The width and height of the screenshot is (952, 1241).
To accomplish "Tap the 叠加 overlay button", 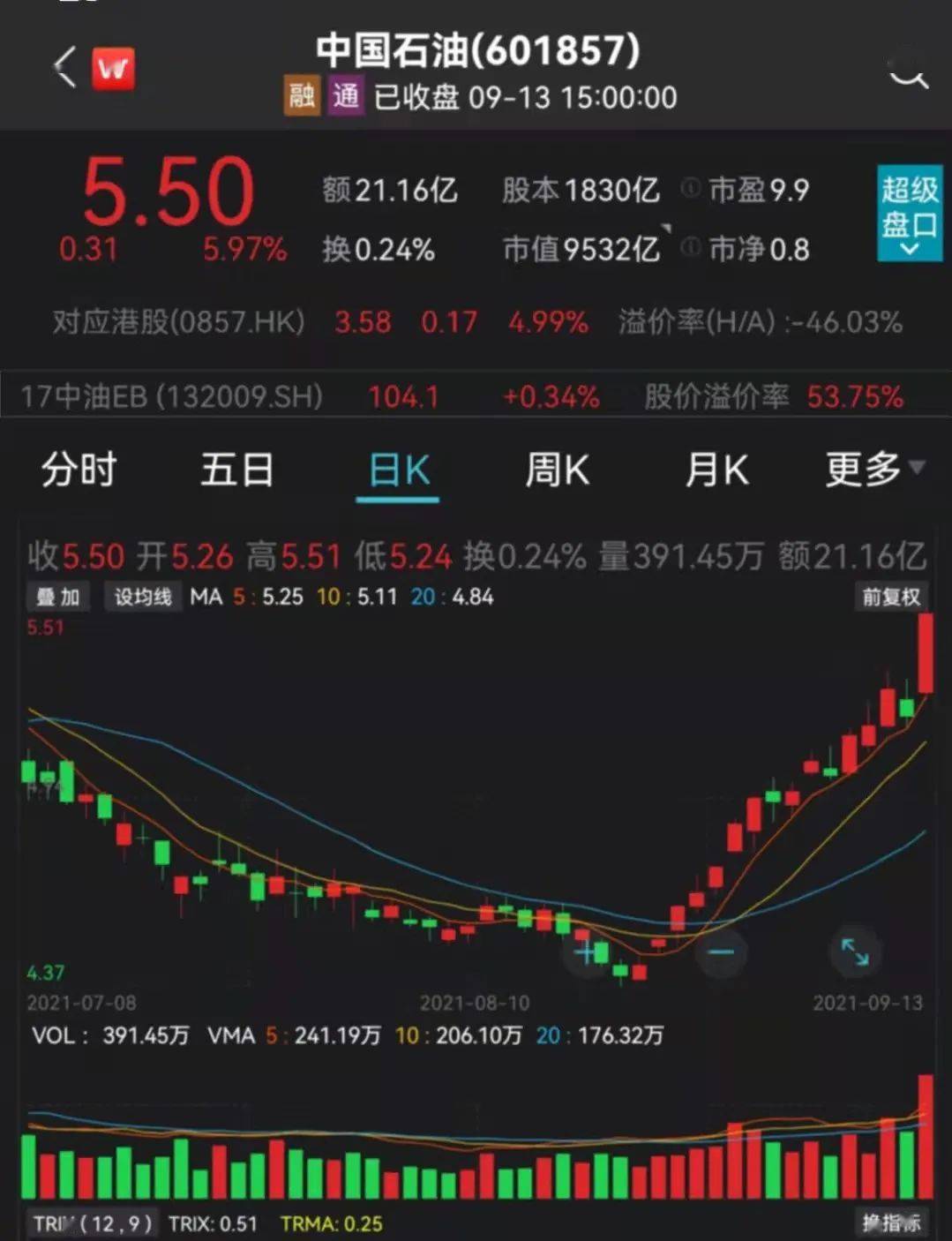I will [x=58, y=598].
